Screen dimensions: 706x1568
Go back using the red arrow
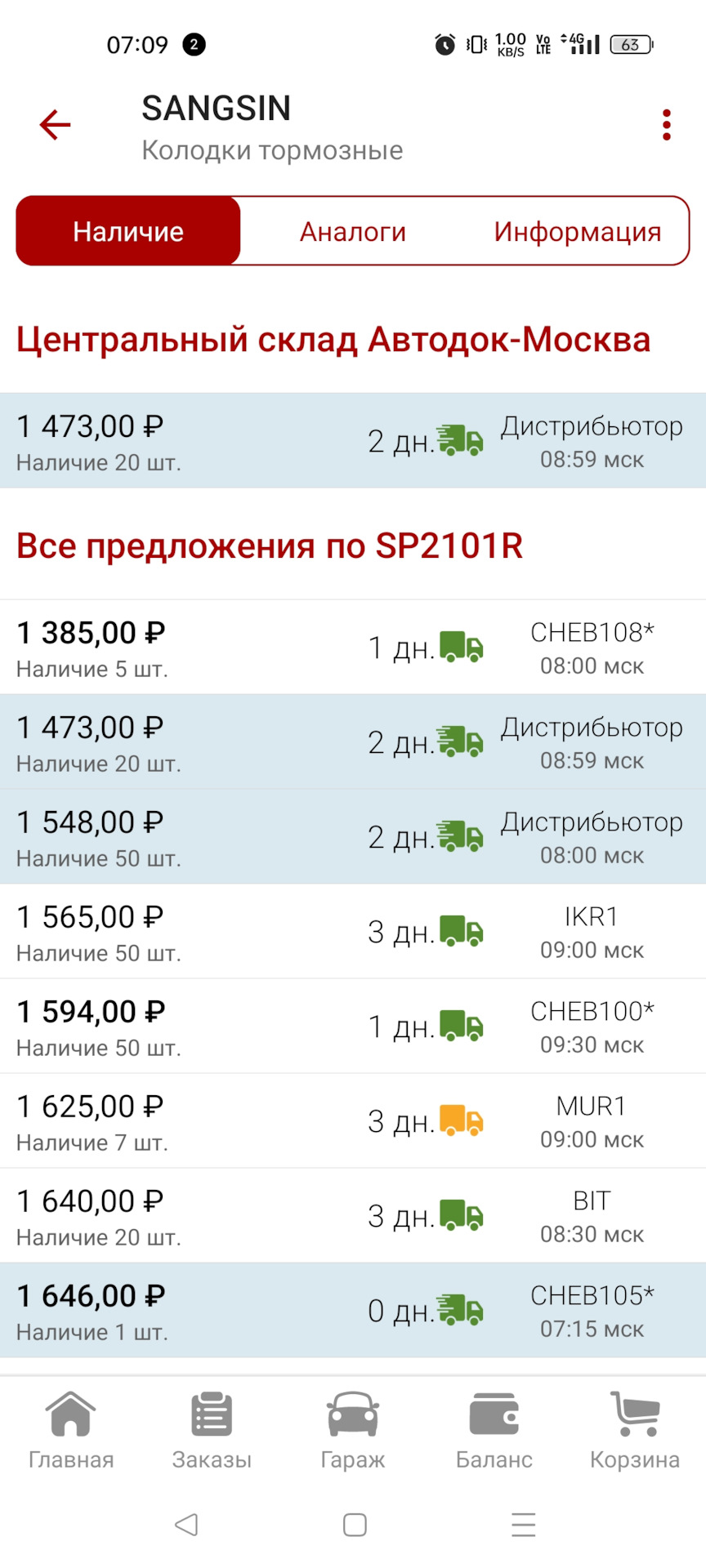click(x=56, y=125)
